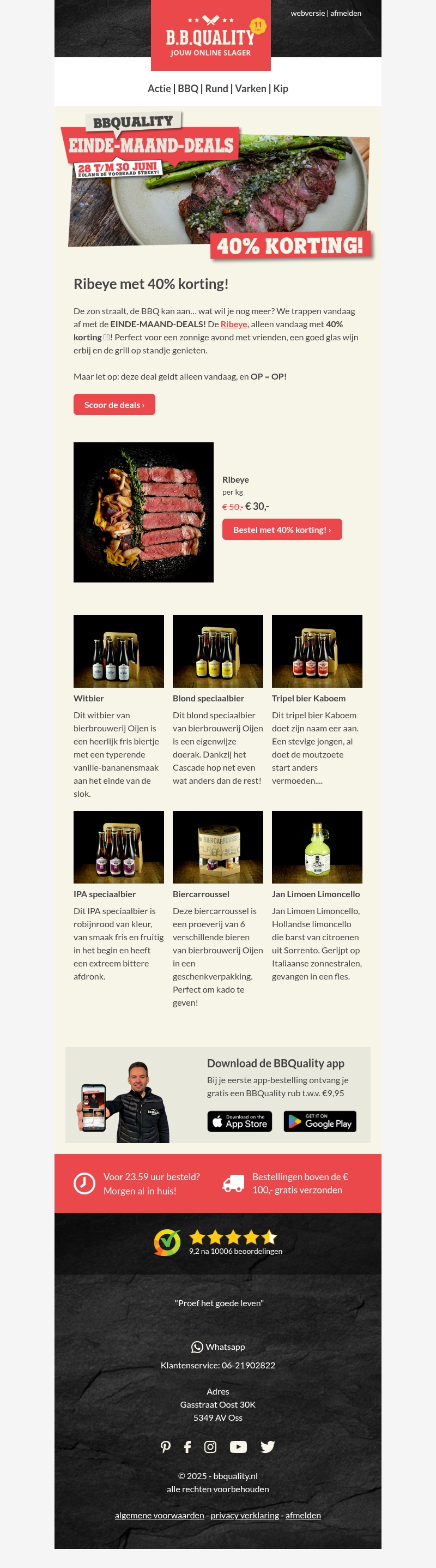This screenshot has height=1568, width=436.
Task: Open algemene voorwaarden link
Action: 159,1515
